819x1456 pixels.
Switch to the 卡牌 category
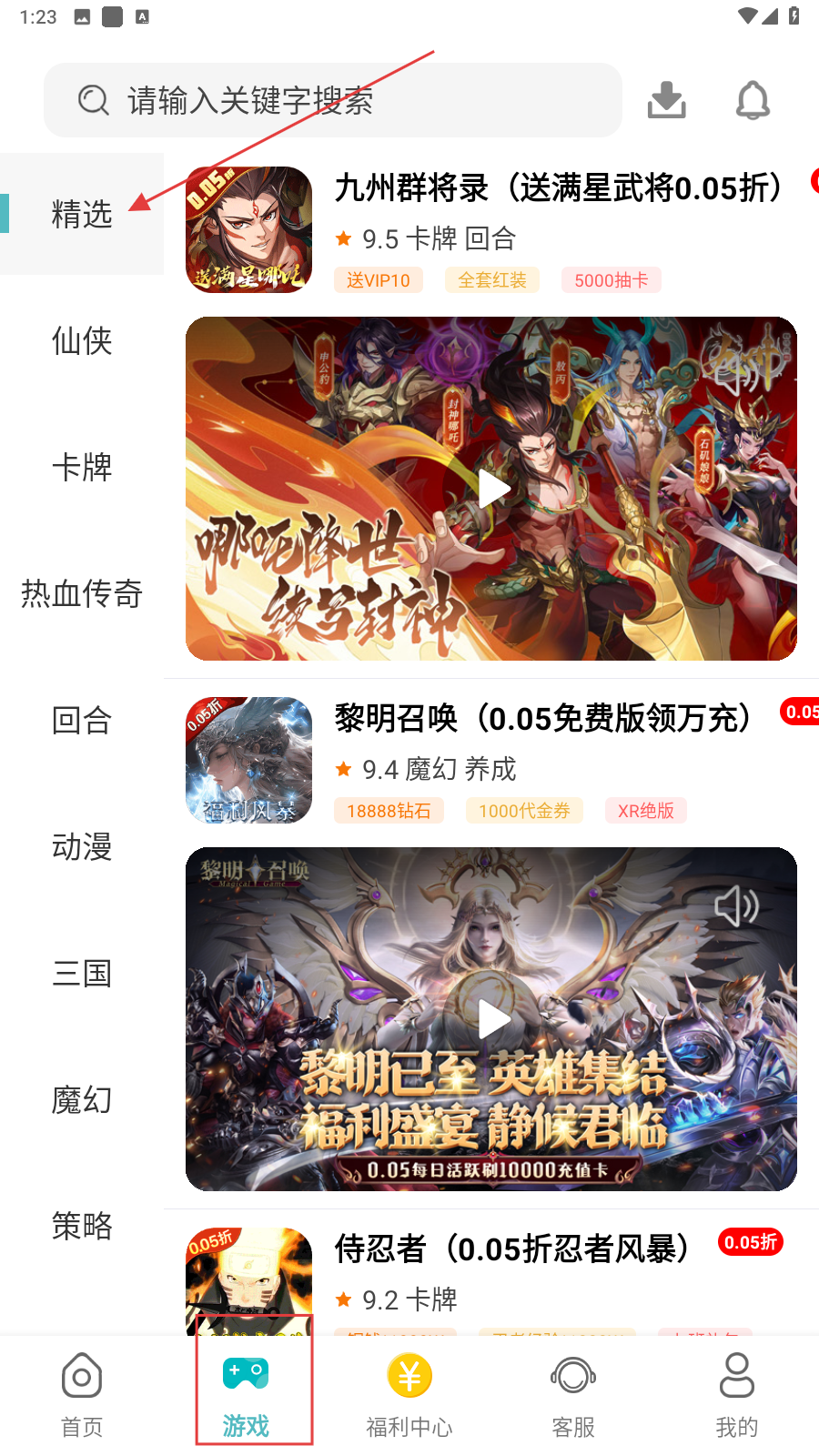[x=82, y=467]
